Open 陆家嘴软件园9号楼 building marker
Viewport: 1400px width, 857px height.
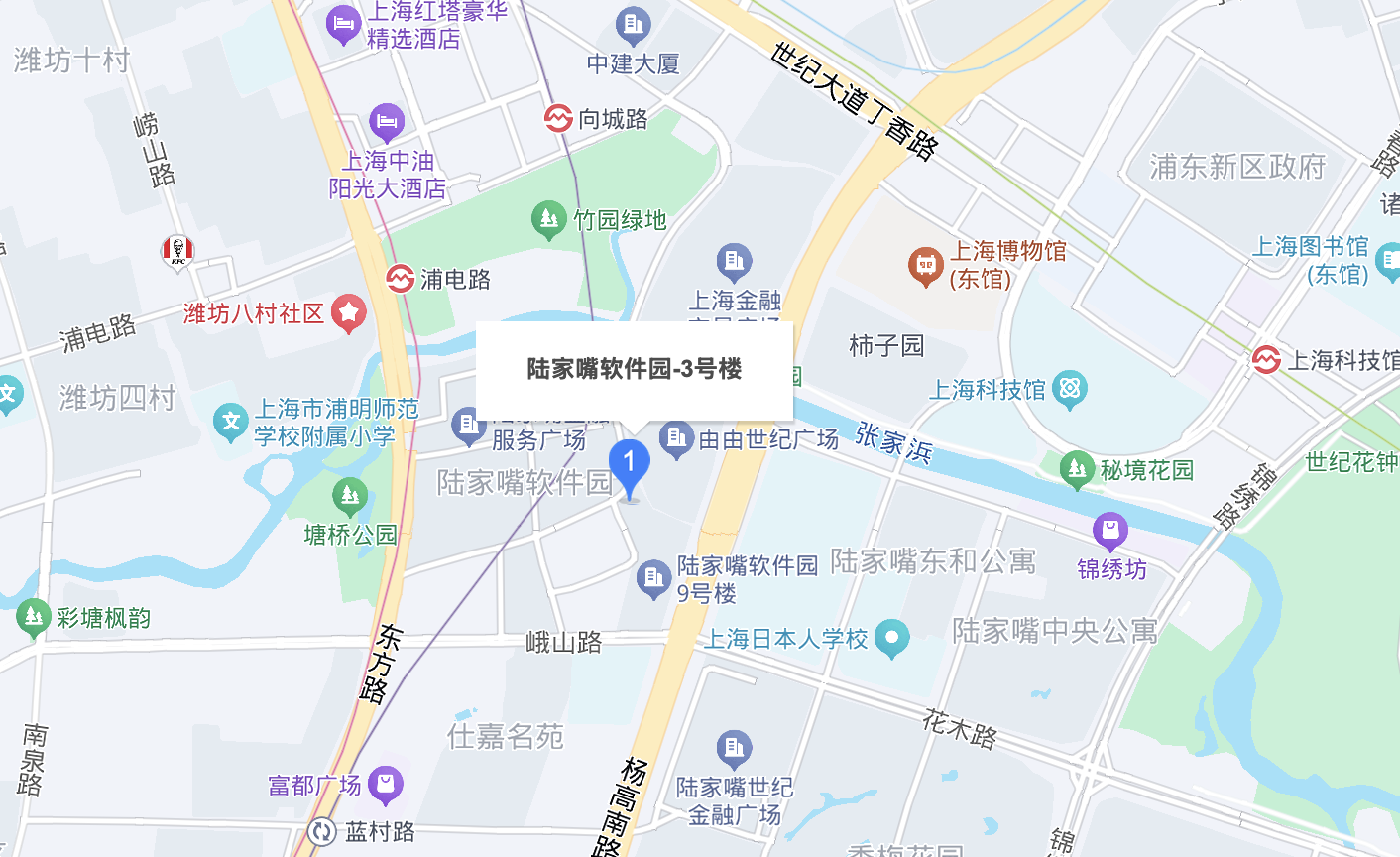point(653,577)
